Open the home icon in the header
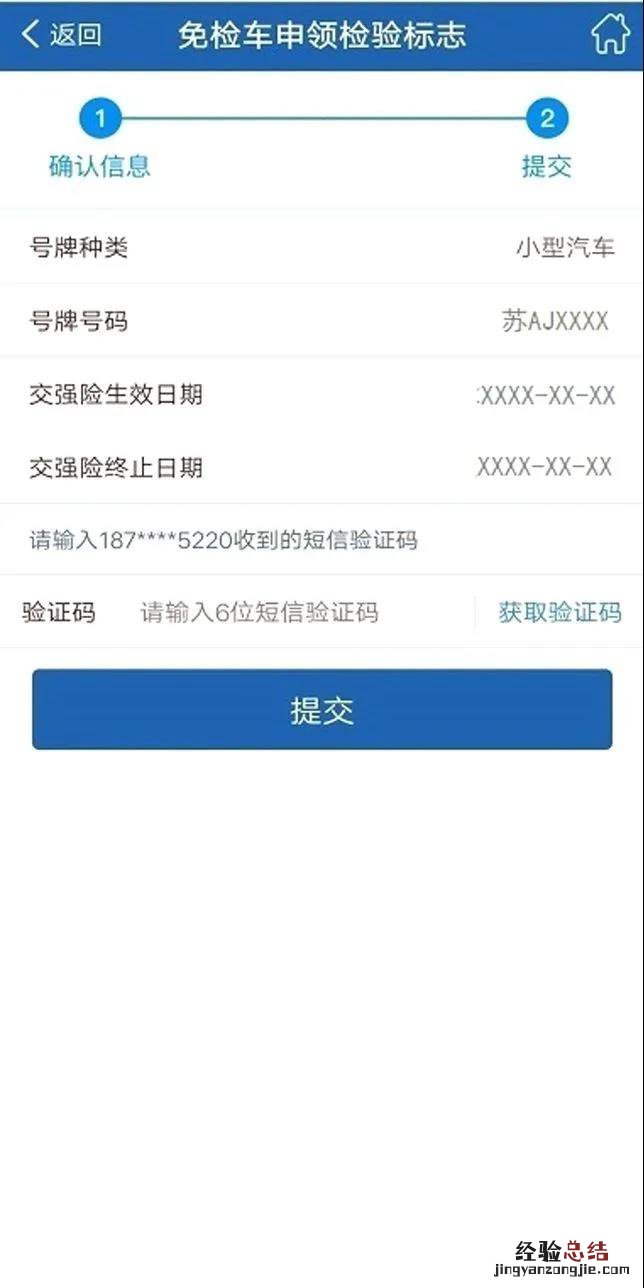The height and width of the screenshot is (1288, 644). click(x=610, y=35)
